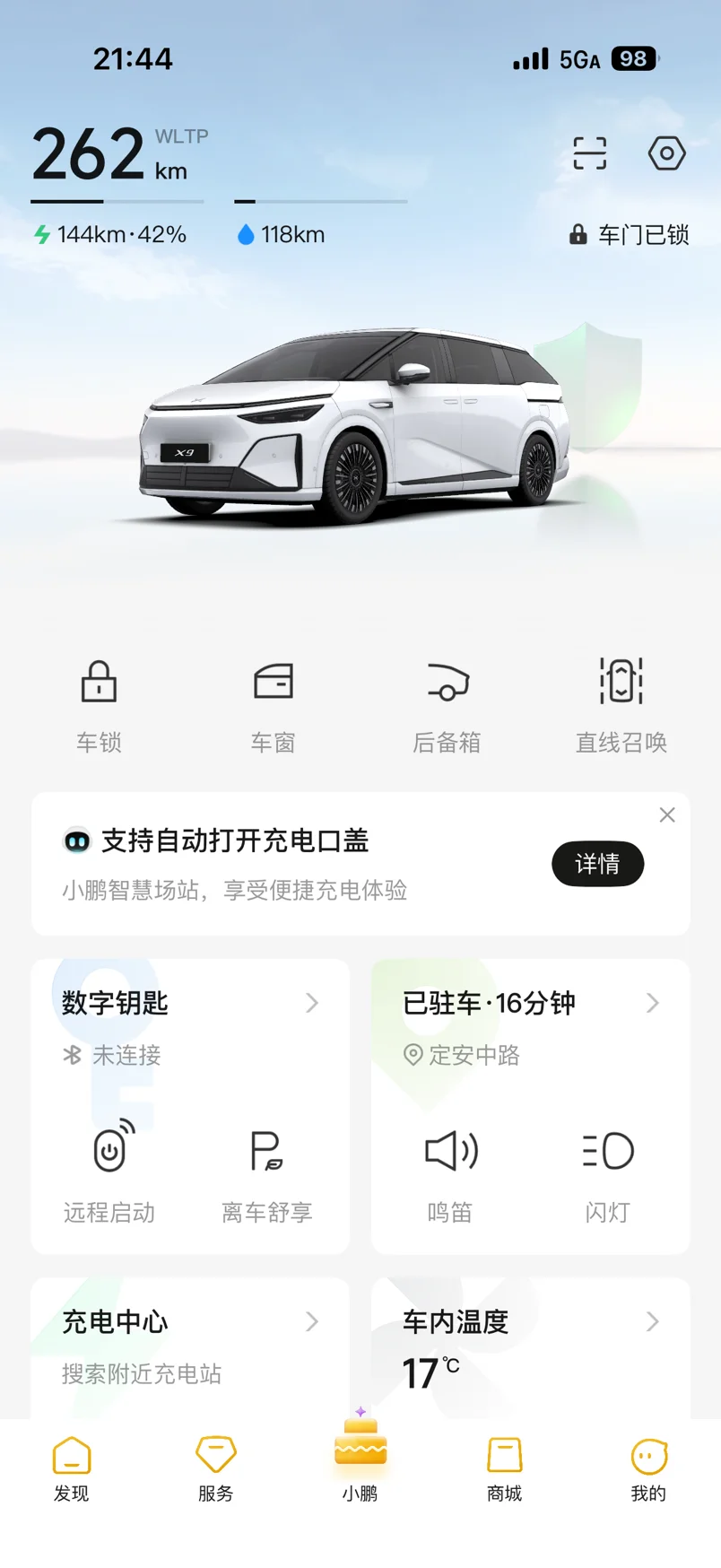Open 充电中心 charging center

(x=189, y=1323)
